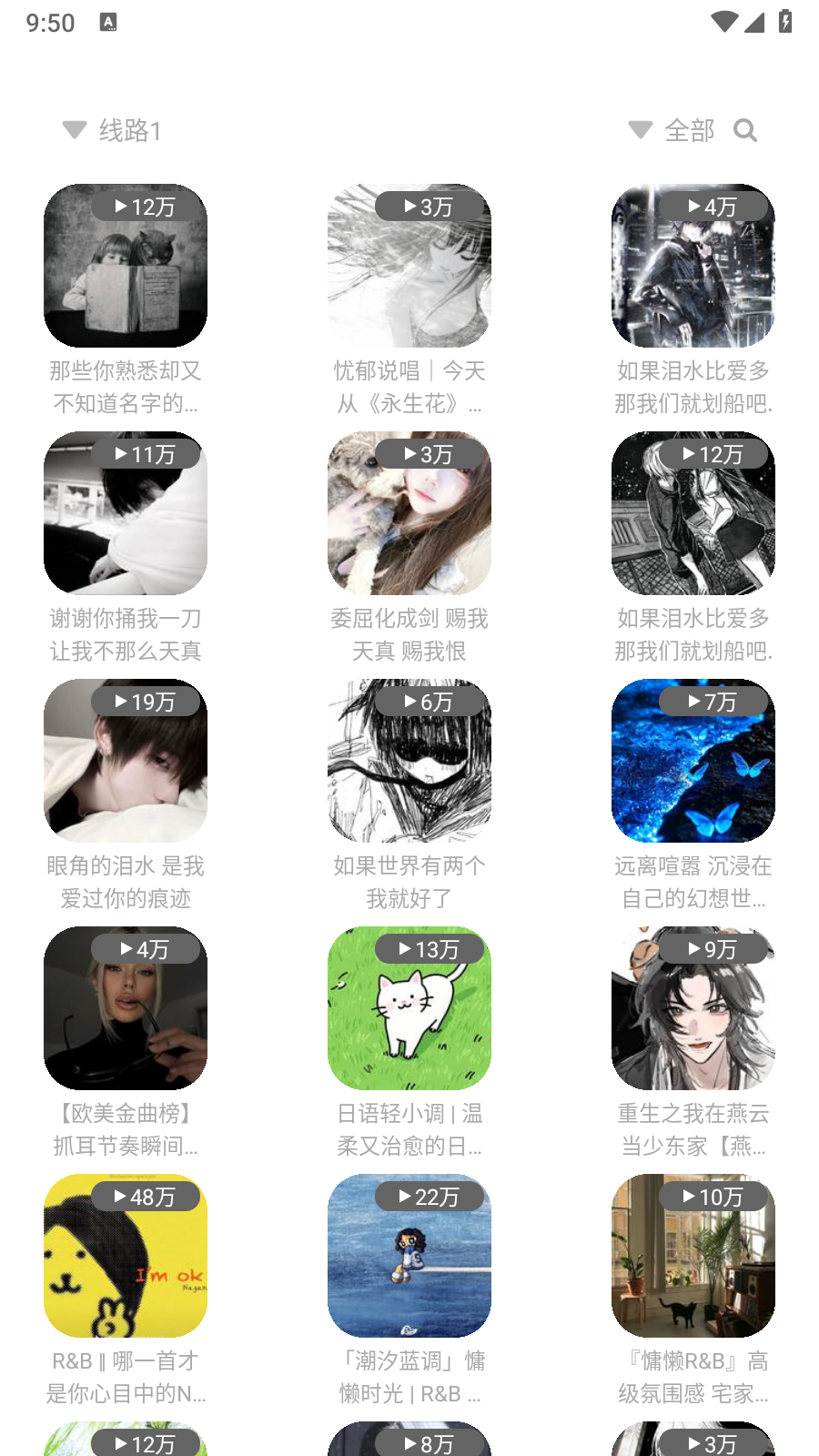Viewport: 819px width, 1456px height.
Task: Open the 线路1 dropdown
Action: pos(112,130)
